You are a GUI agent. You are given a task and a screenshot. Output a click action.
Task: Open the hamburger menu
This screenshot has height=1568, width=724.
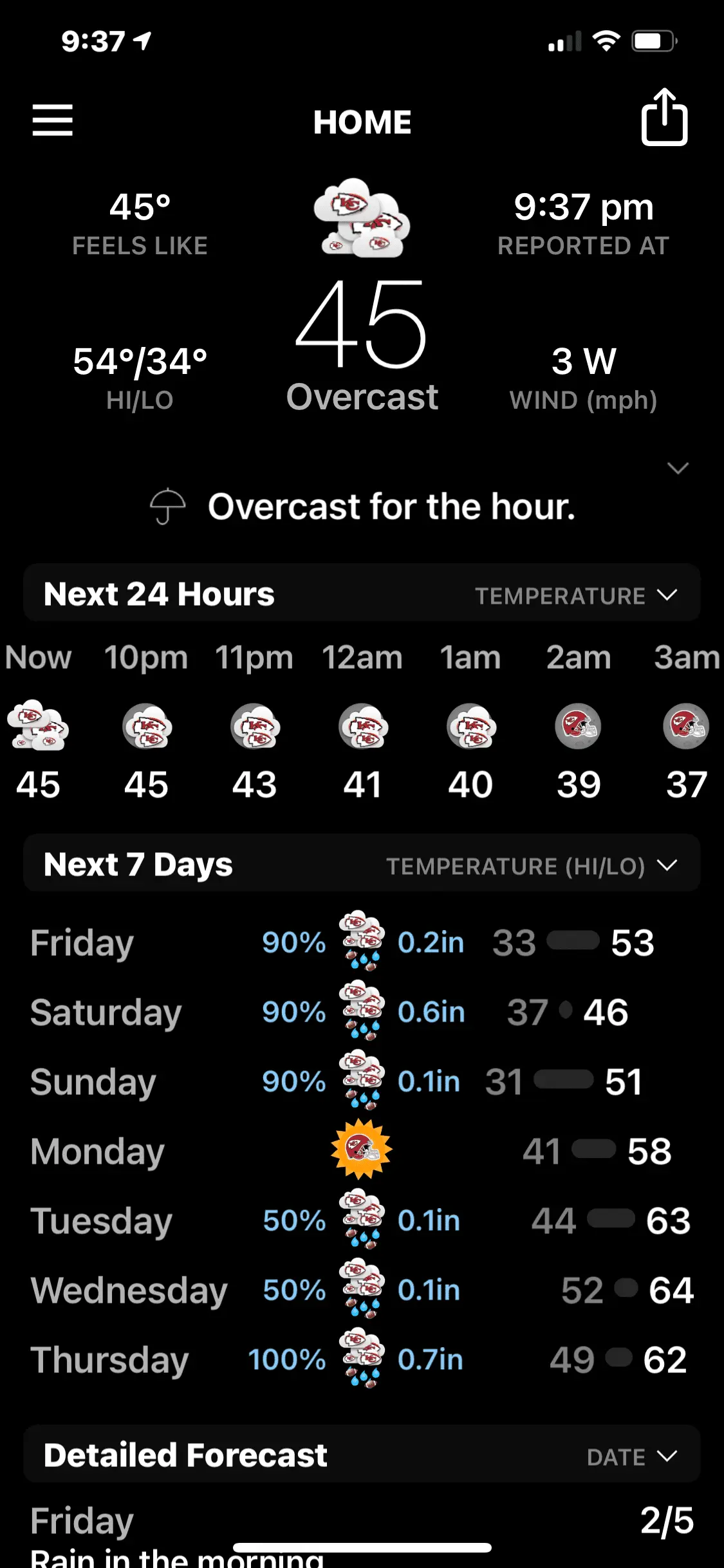pyautogui.click(x=53, y=120)
